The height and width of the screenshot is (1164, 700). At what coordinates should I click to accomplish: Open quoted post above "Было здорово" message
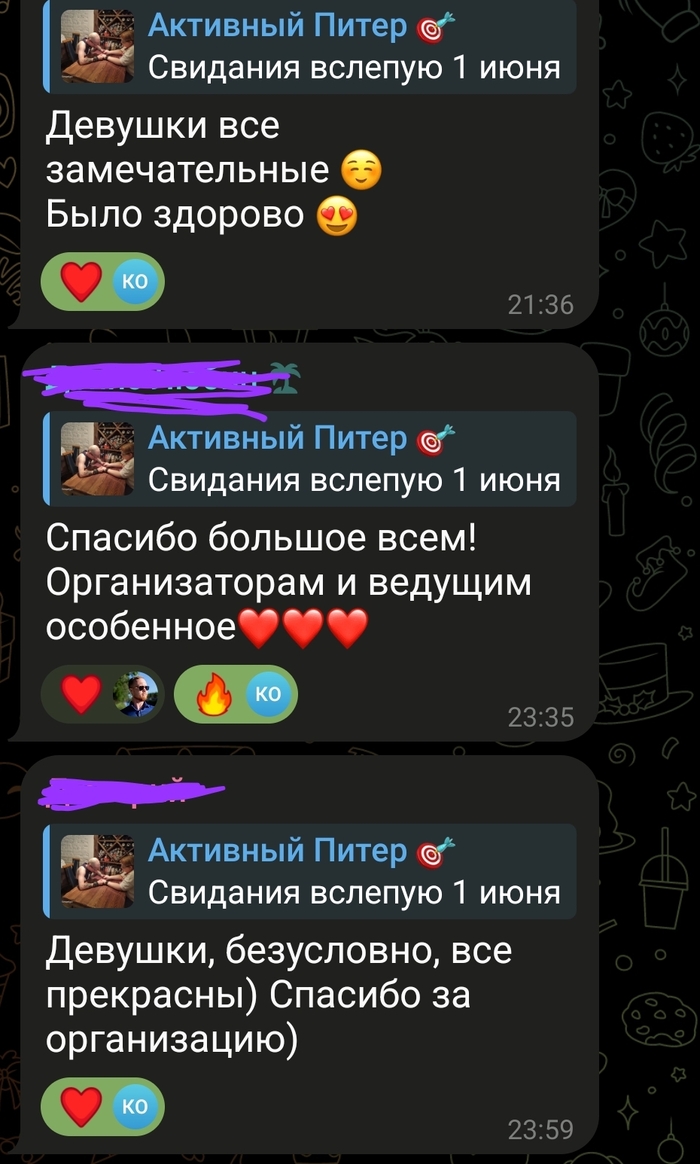click(x=310, y=47)
